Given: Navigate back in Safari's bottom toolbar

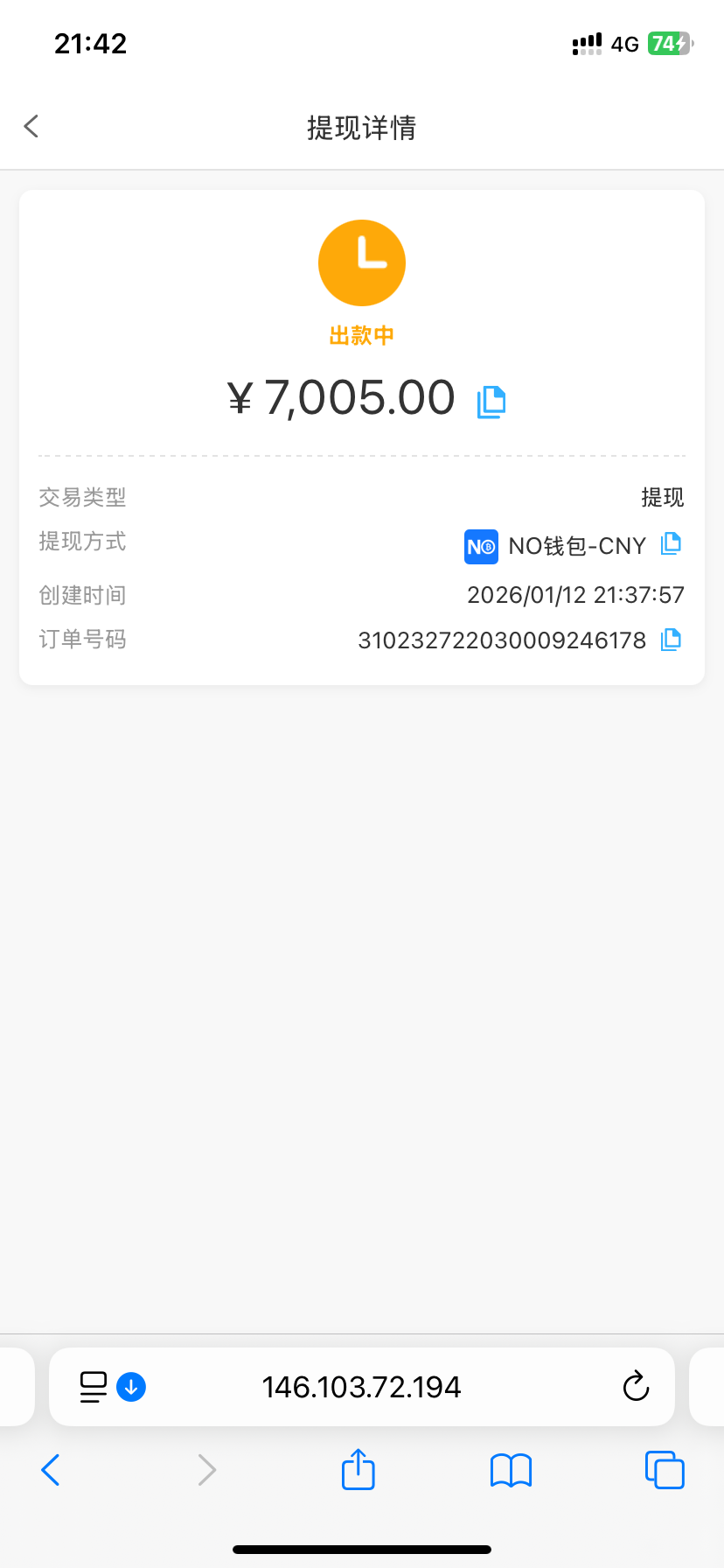Looking at the screenshot, I should click(51, 1470).
